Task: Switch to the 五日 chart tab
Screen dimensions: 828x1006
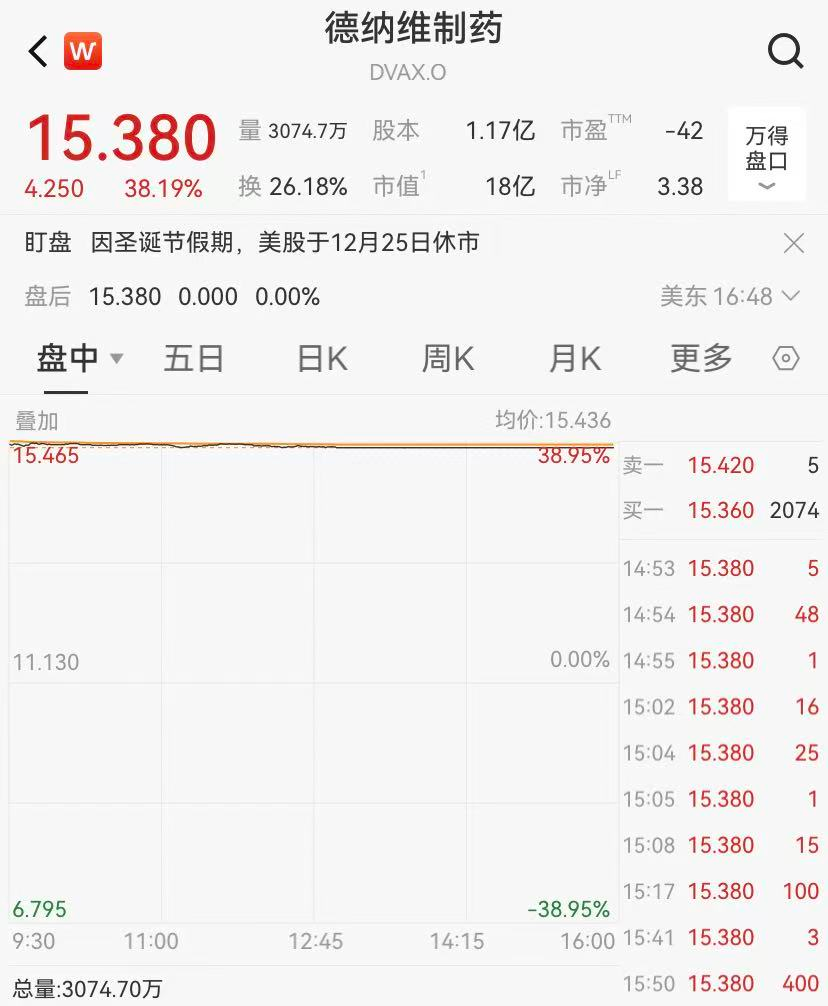Action: [x=193, y=358]
